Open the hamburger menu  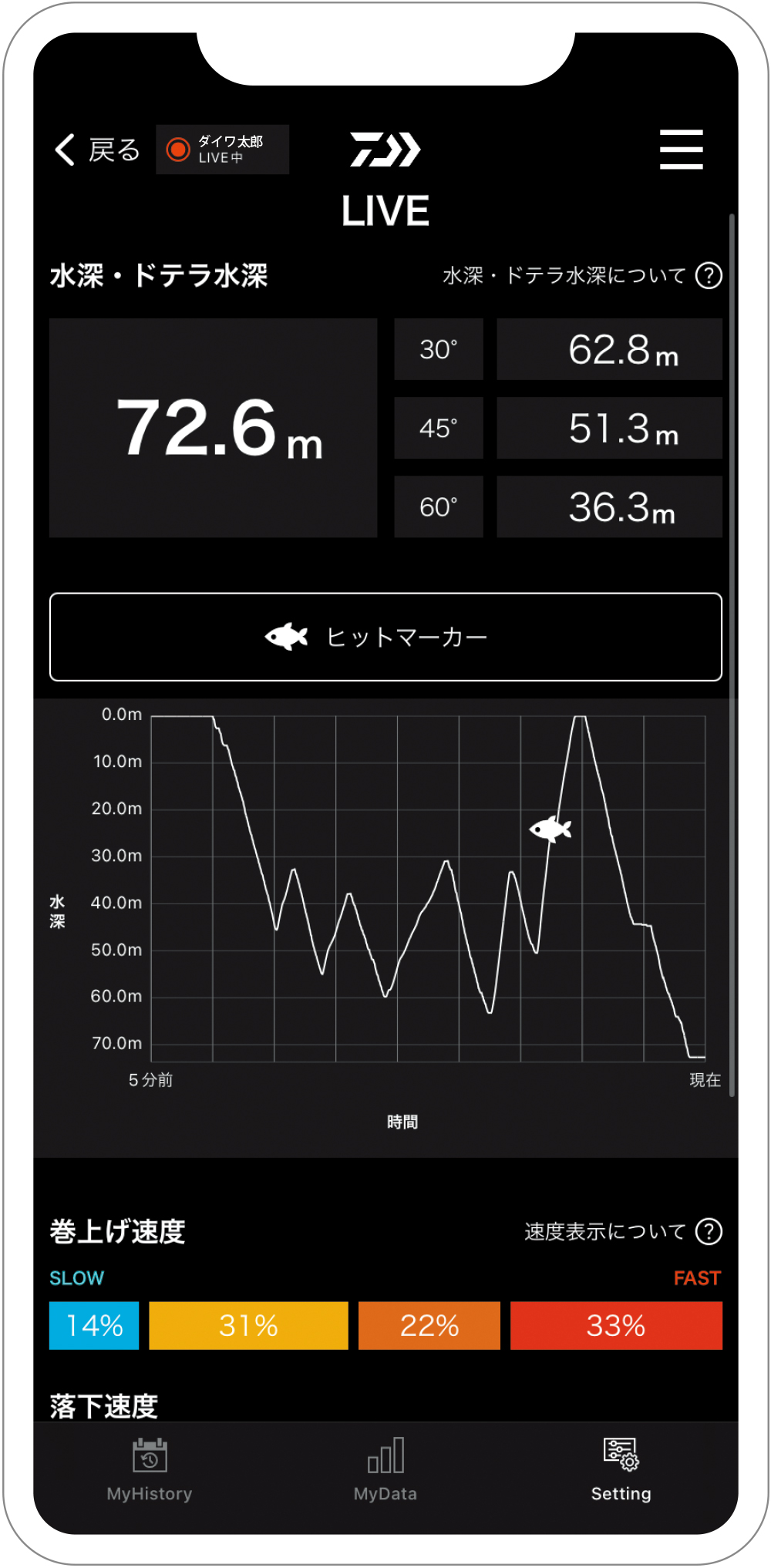[x=681, y=150]
